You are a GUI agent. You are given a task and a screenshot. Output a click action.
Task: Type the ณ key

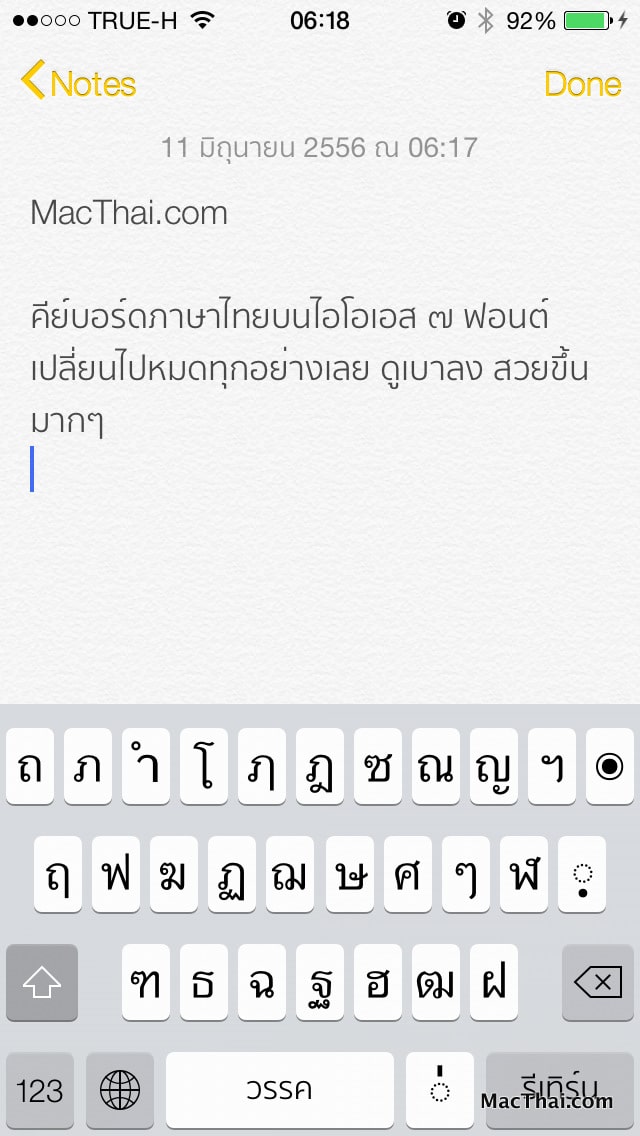(436, 766)
